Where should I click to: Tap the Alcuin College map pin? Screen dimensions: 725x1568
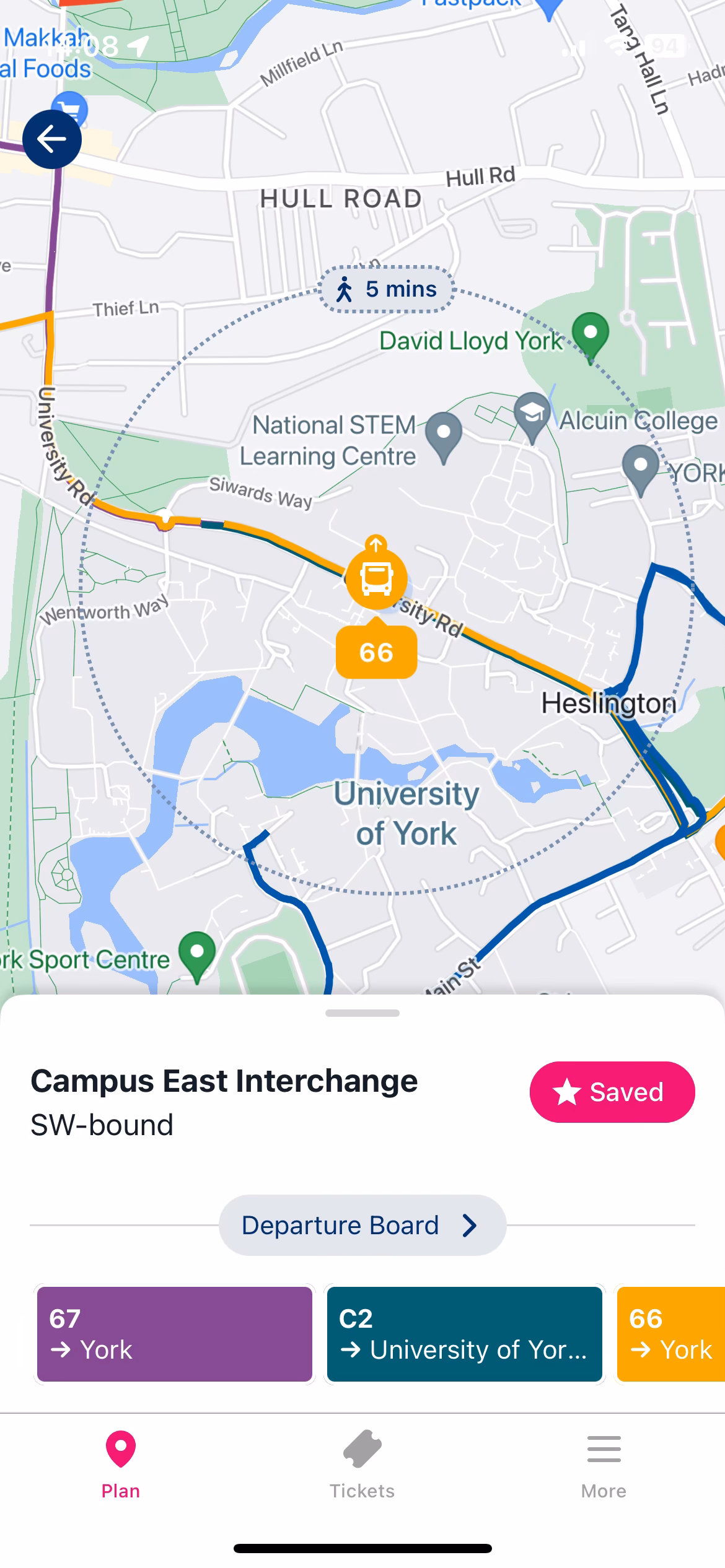(532, 414)
